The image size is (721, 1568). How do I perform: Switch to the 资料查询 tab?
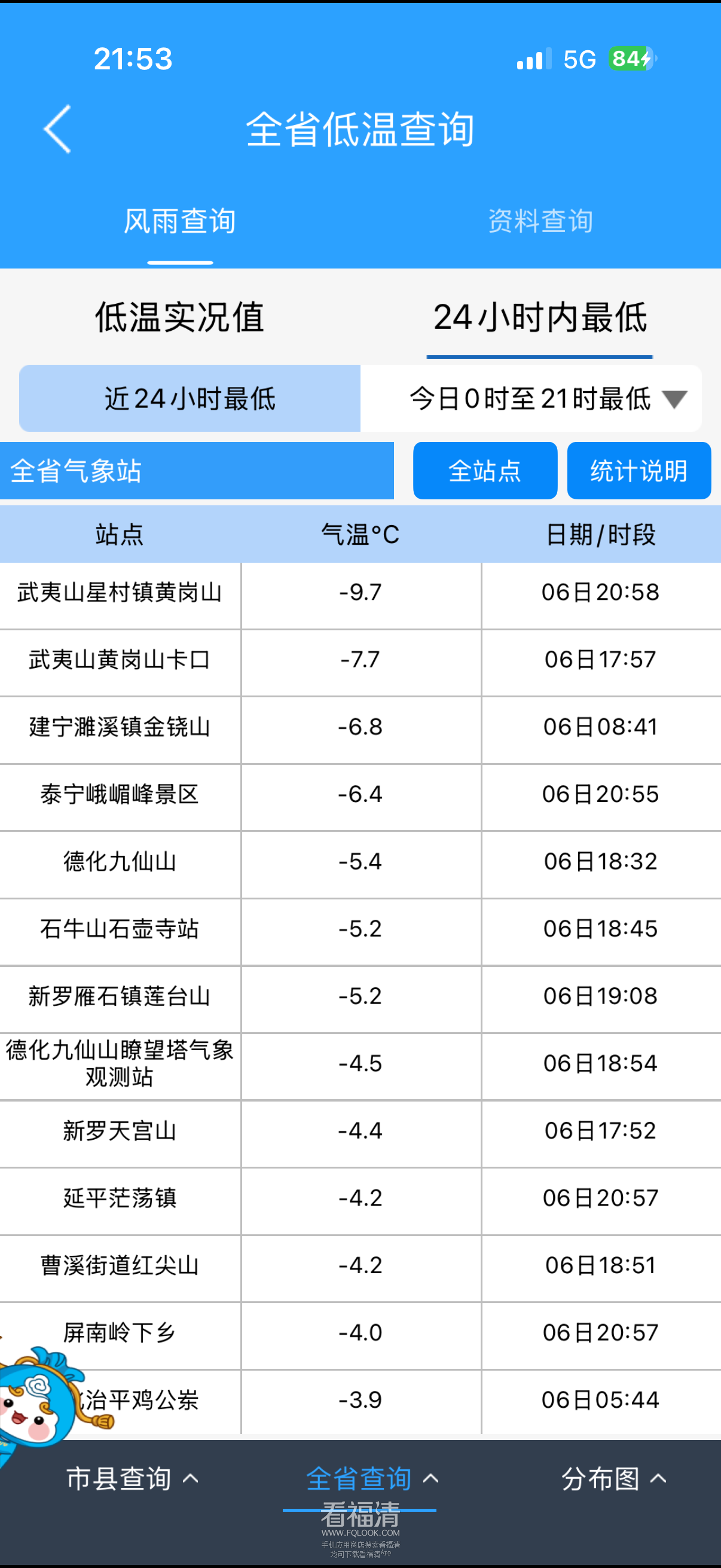(539, 221)
